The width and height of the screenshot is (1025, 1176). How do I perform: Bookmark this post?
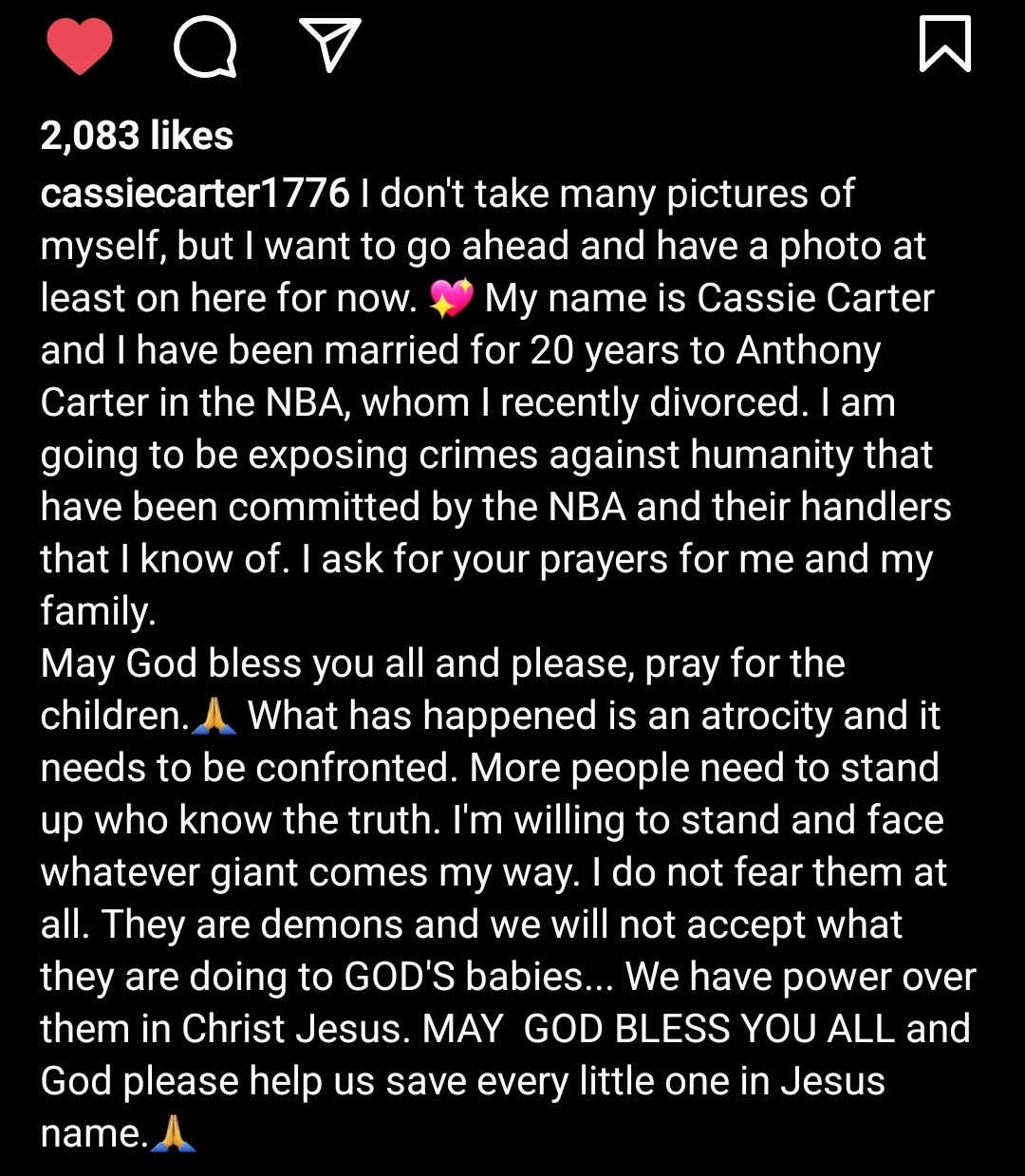click(x=945, y=46)
